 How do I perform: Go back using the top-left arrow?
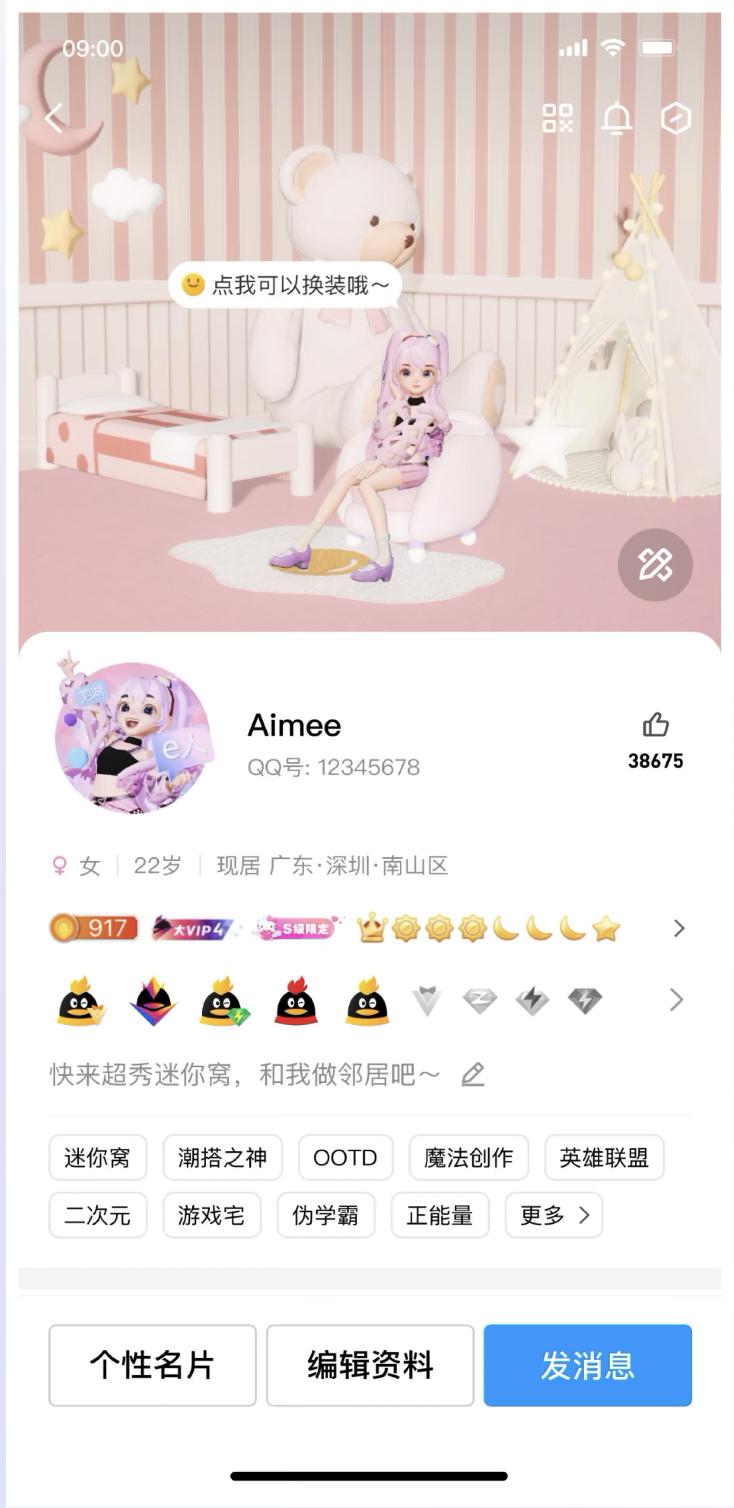coord(54,119)
